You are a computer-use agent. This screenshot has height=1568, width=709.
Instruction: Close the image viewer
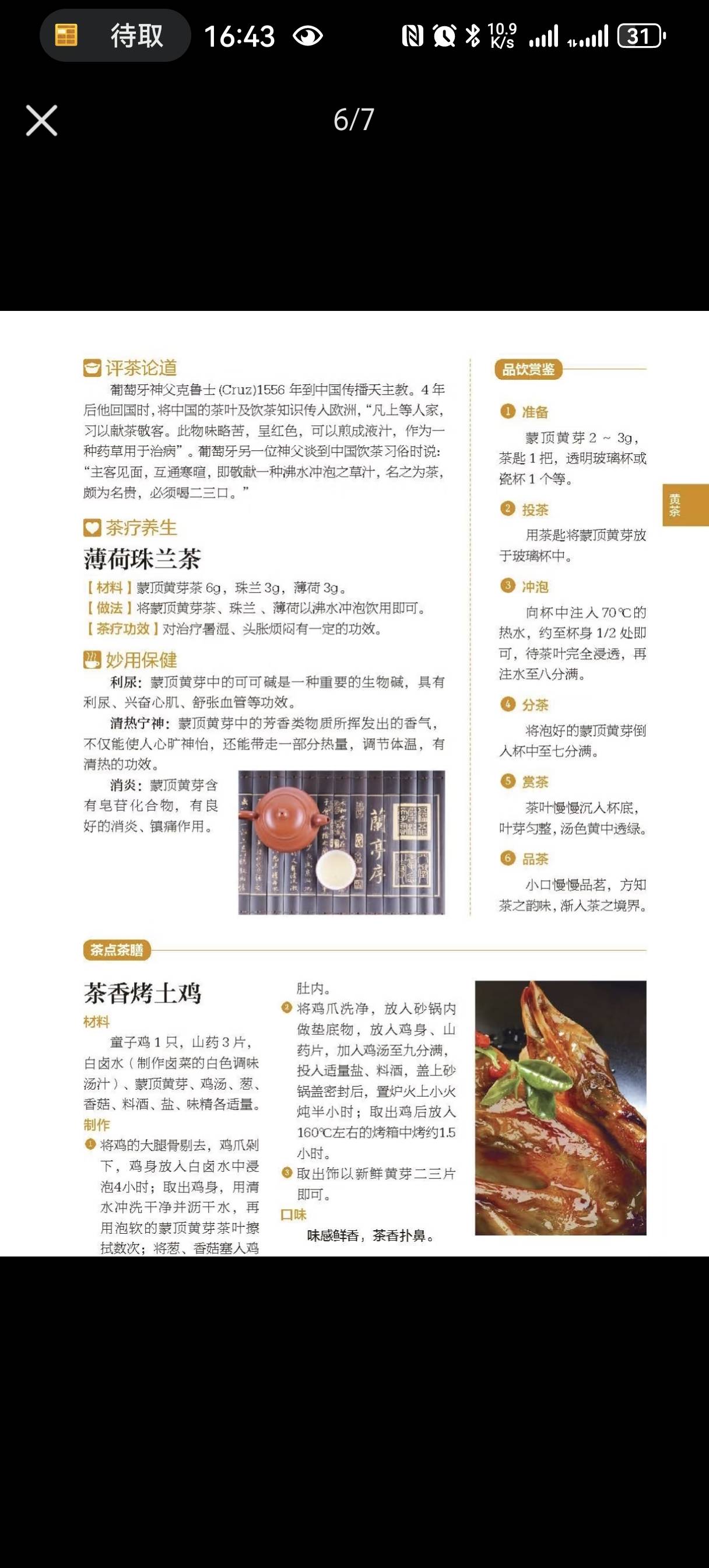pyautogui.click(x=41, y=120)
